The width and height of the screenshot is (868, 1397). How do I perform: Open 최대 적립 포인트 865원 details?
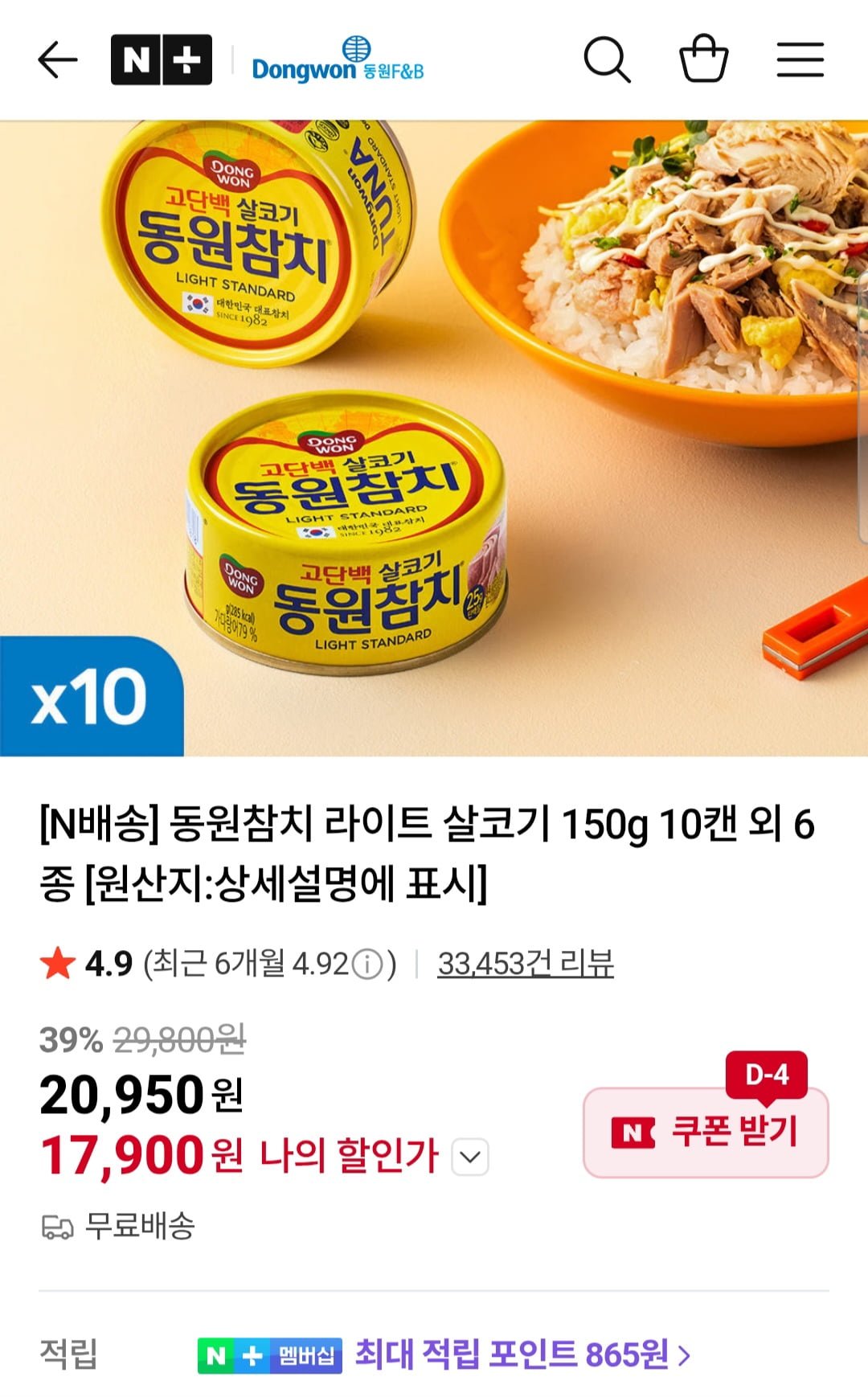[x=522, y=1354]
